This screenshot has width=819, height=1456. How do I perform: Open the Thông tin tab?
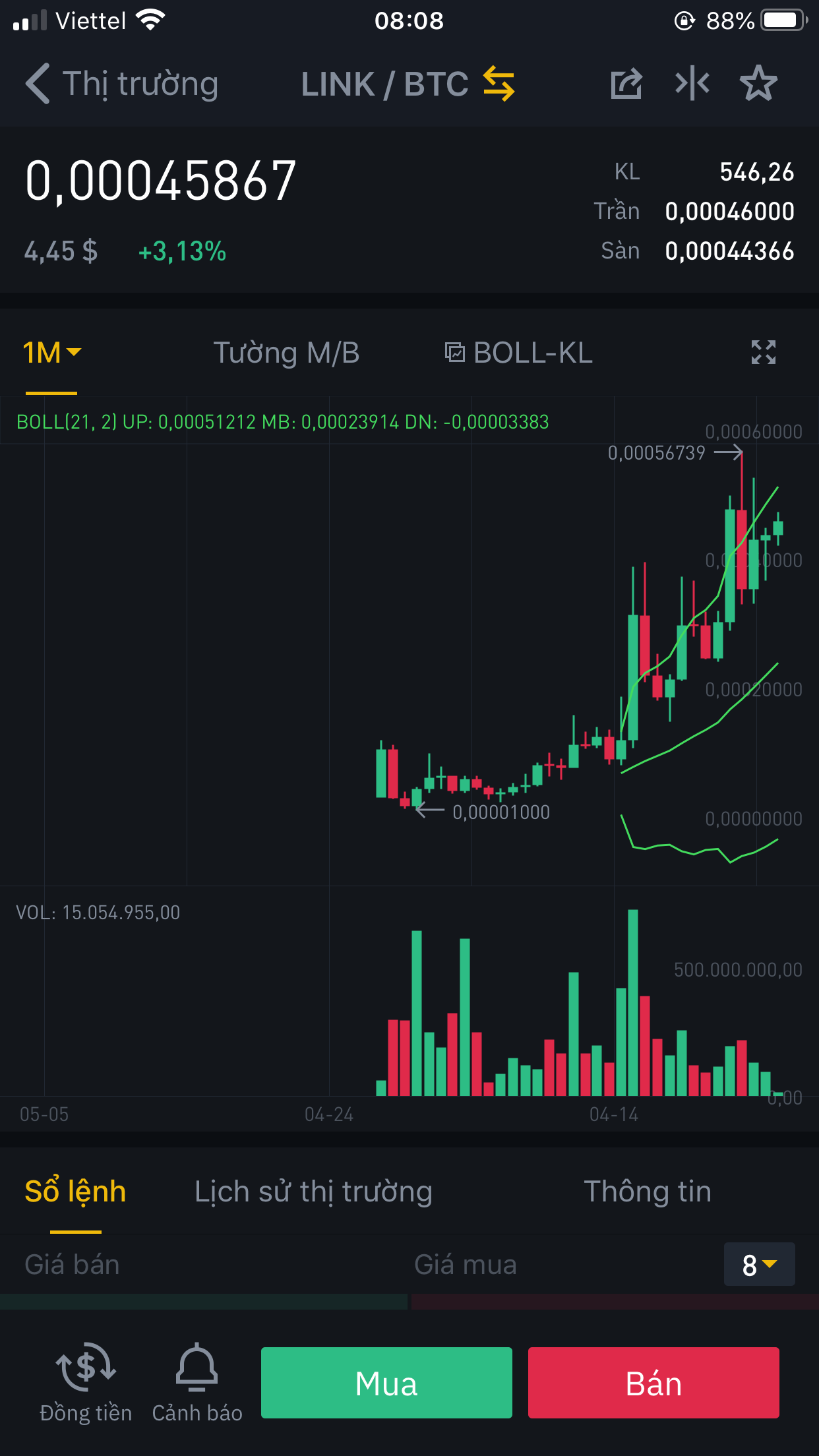[648, 1192]
